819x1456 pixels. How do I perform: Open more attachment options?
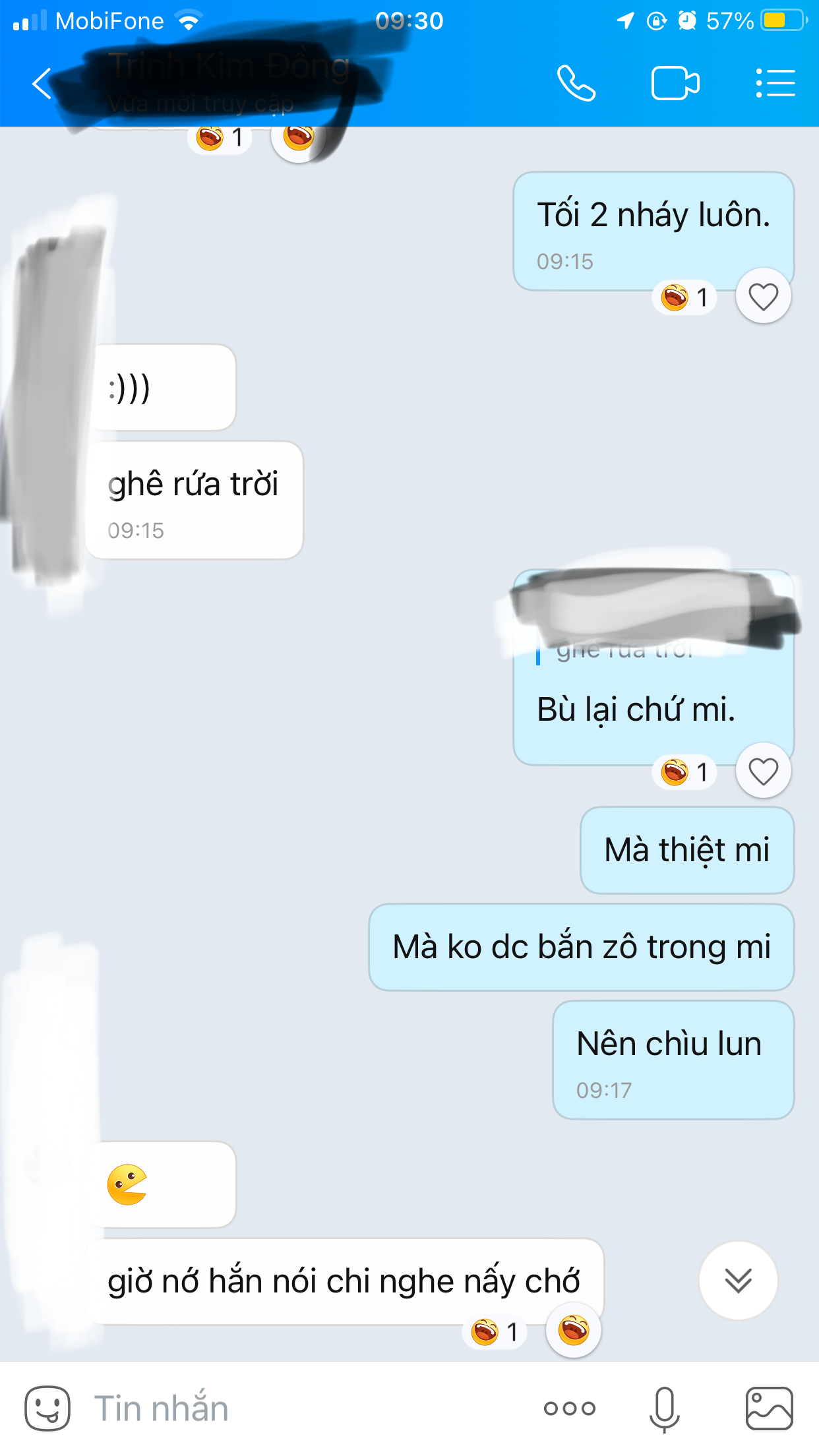click(569, 1409)
